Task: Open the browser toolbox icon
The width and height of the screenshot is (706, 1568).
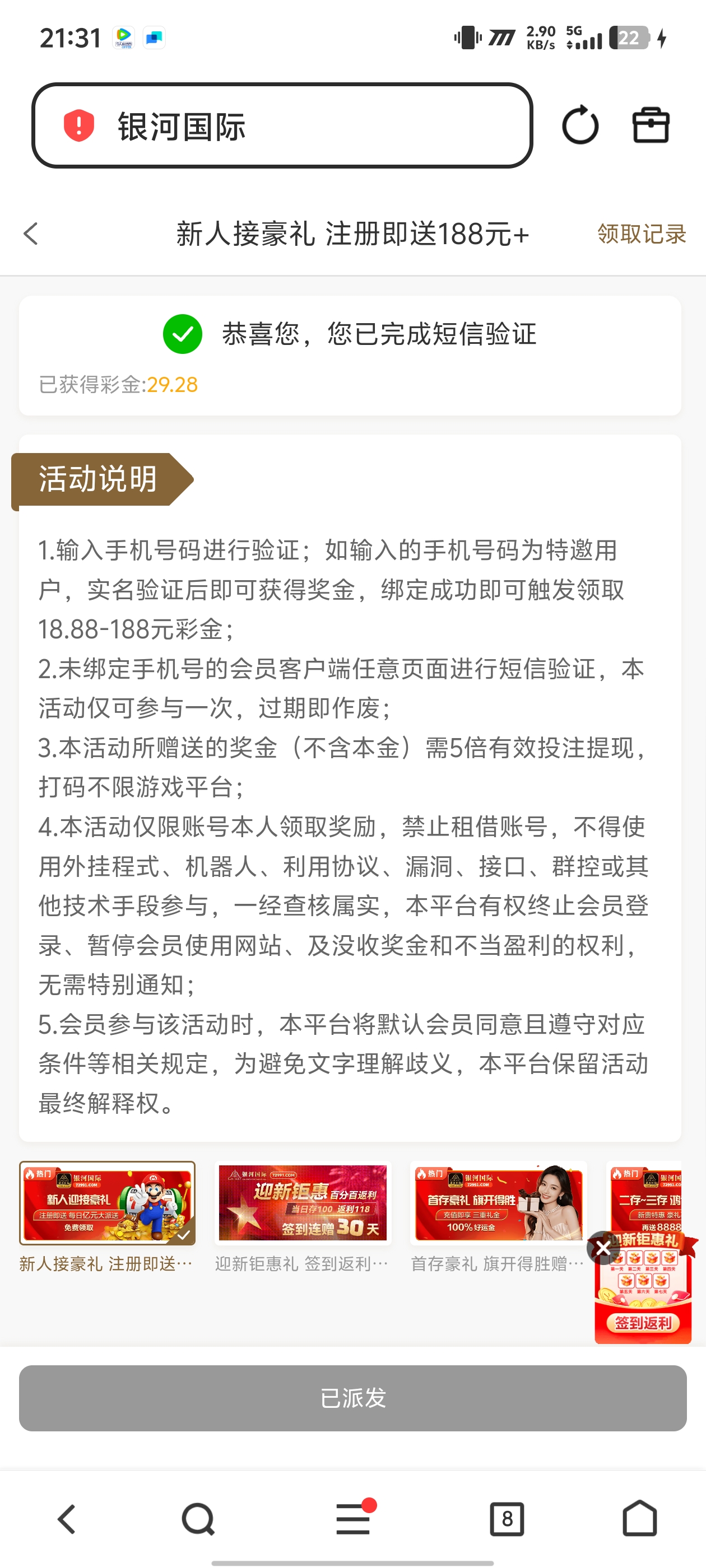Action: [x=651, y=125]
